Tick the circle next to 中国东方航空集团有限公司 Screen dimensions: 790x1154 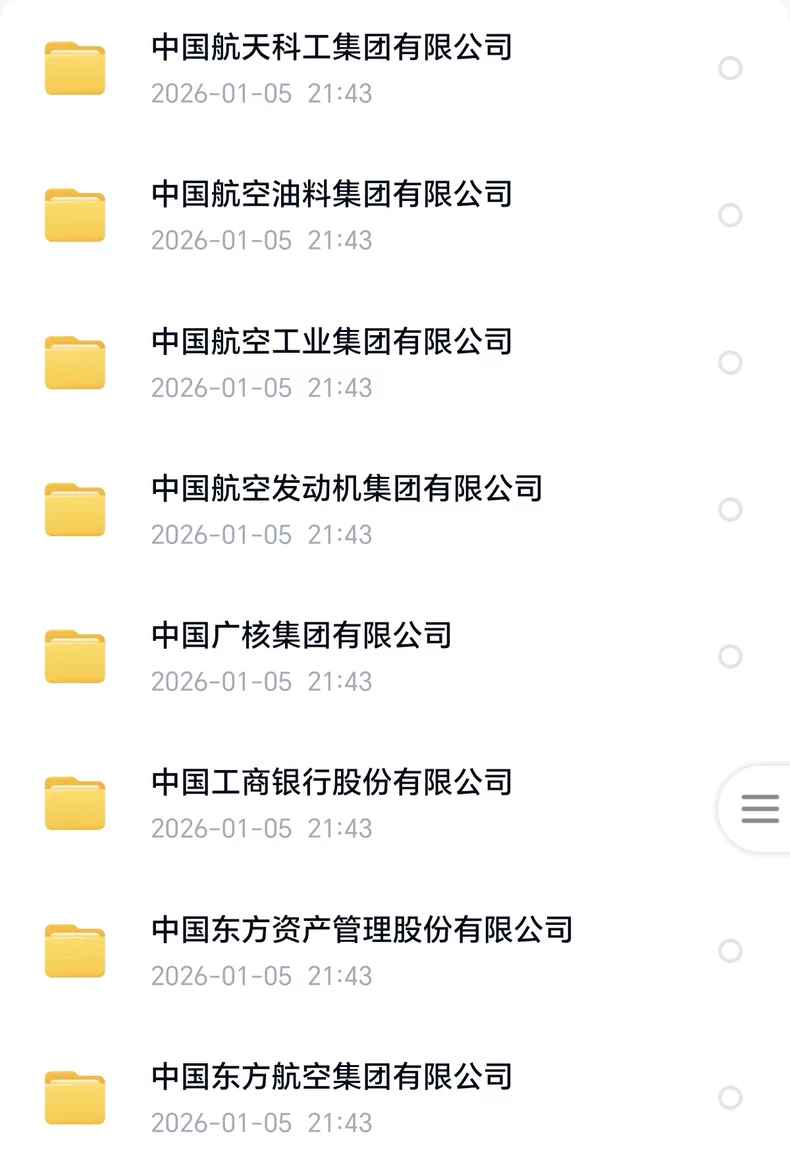pyautogui.click(x=731, y=1097)
